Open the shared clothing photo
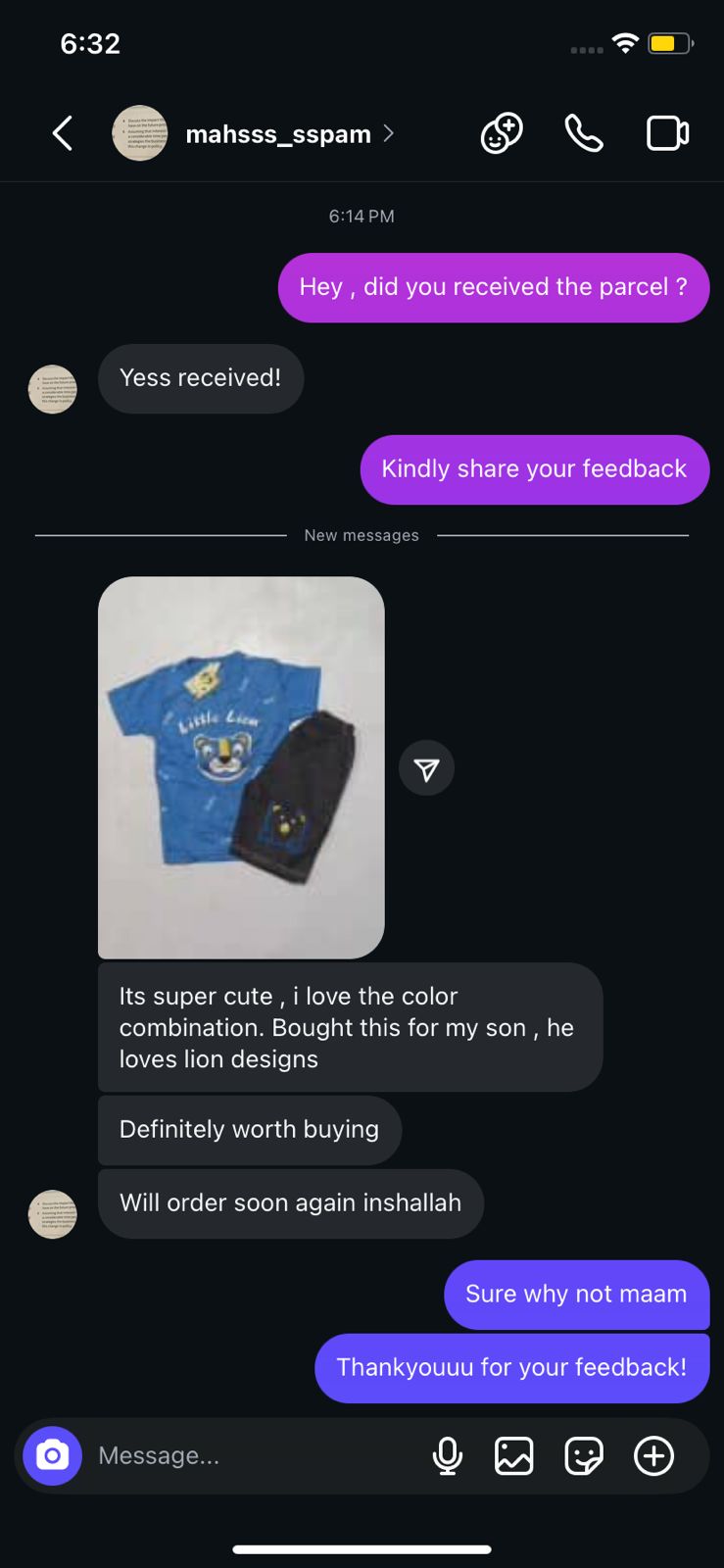This screenshot has width=724, height=1568. [241, 766]
